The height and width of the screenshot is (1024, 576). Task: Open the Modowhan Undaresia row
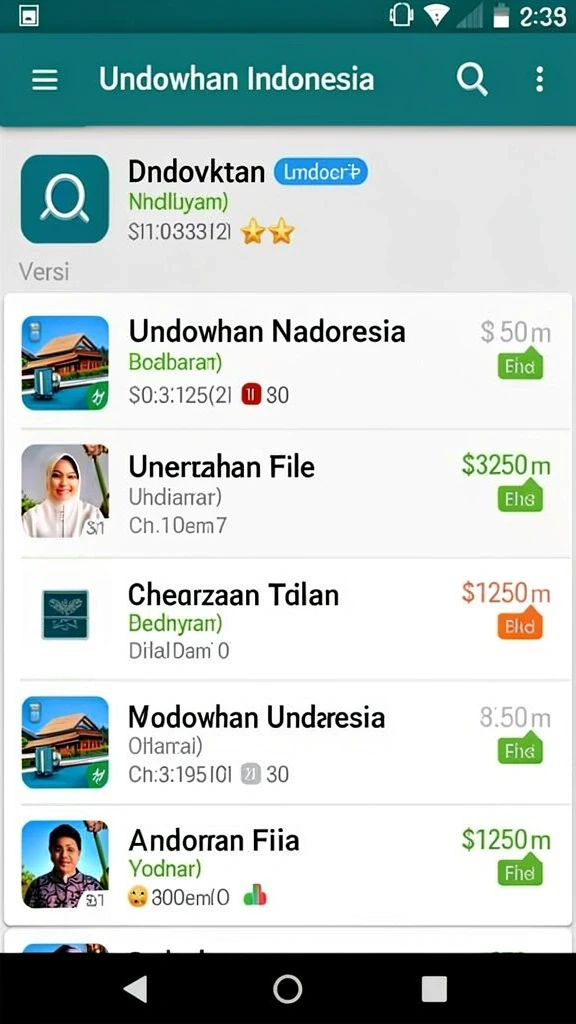pos(288,743)
